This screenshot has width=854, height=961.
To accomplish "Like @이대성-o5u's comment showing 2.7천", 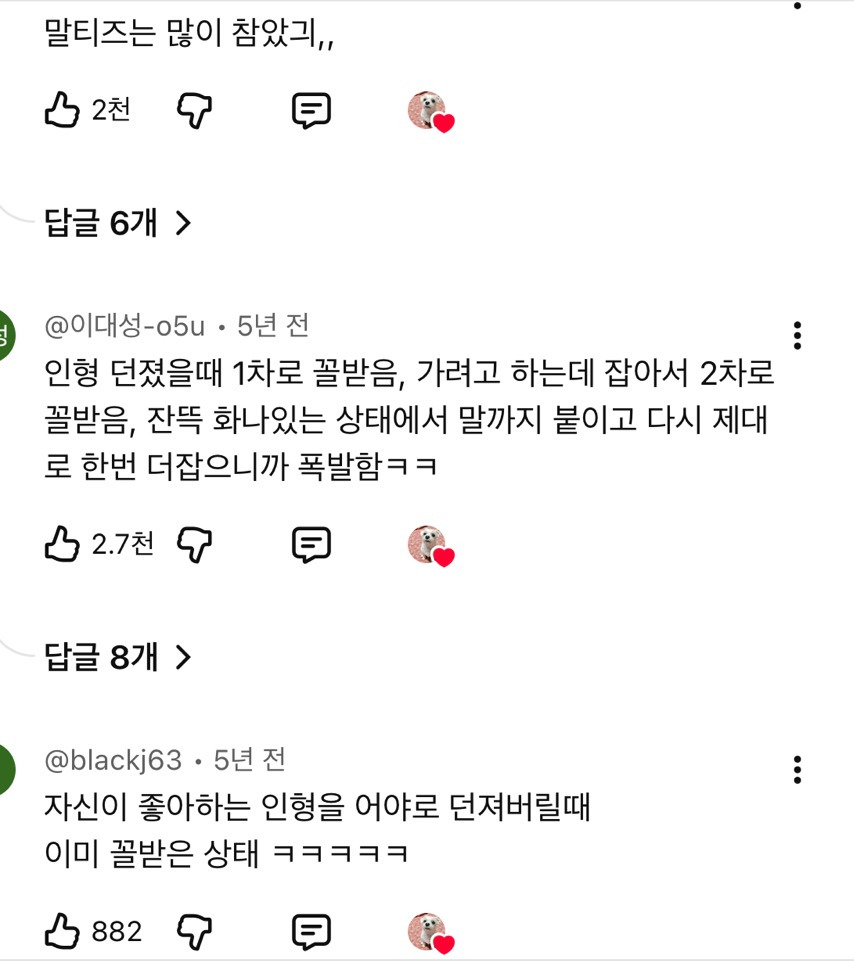I will coord(62,543).
